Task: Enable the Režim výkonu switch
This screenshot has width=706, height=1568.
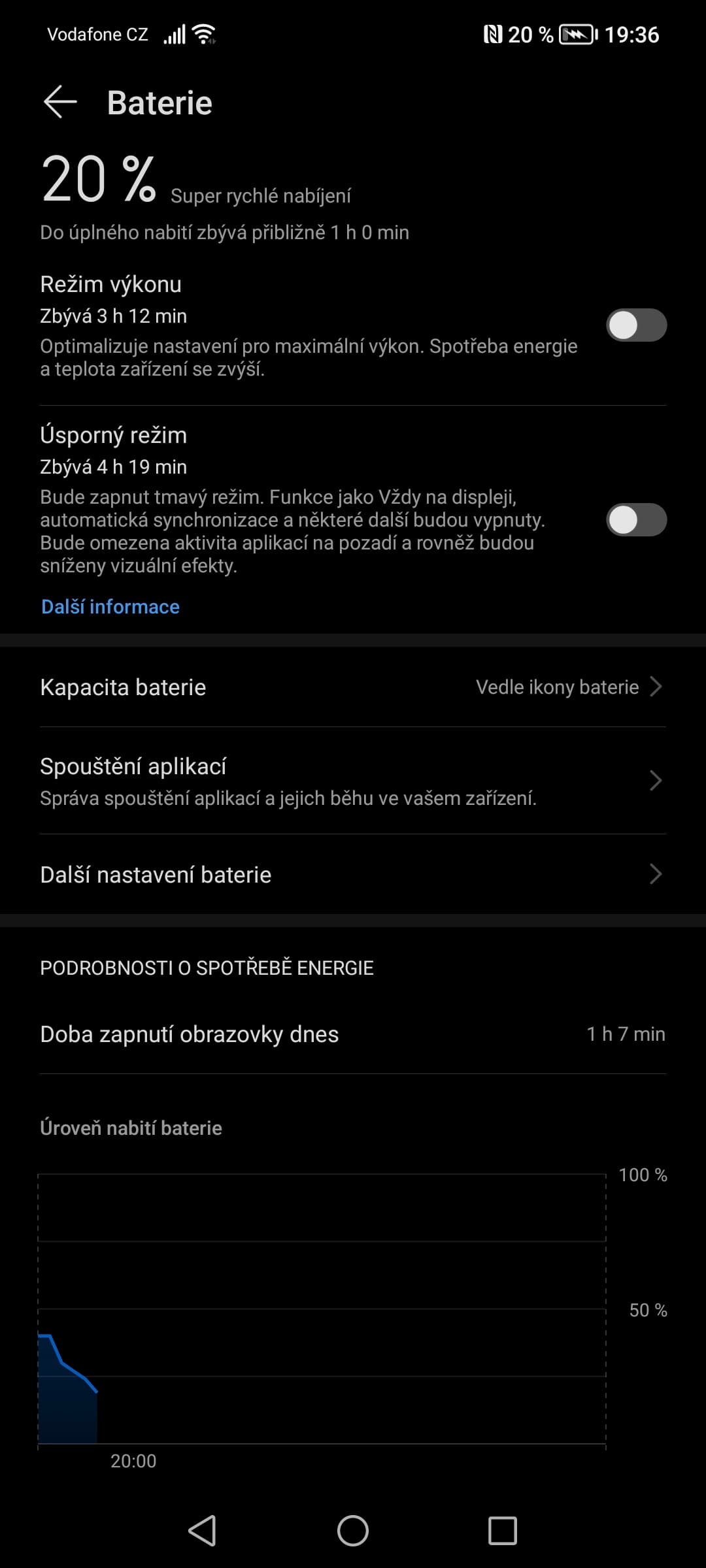Action: [636, 325]
